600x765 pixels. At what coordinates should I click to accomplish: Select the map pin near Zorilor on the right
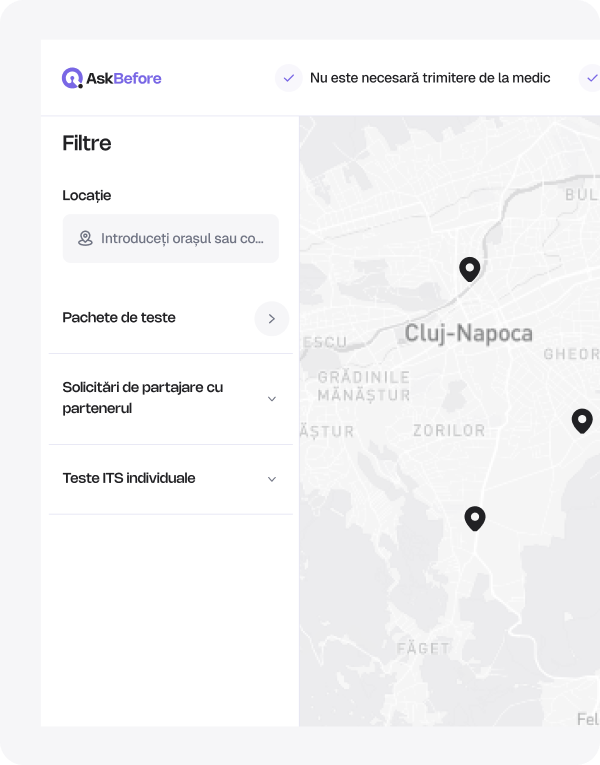coord(582,420)
